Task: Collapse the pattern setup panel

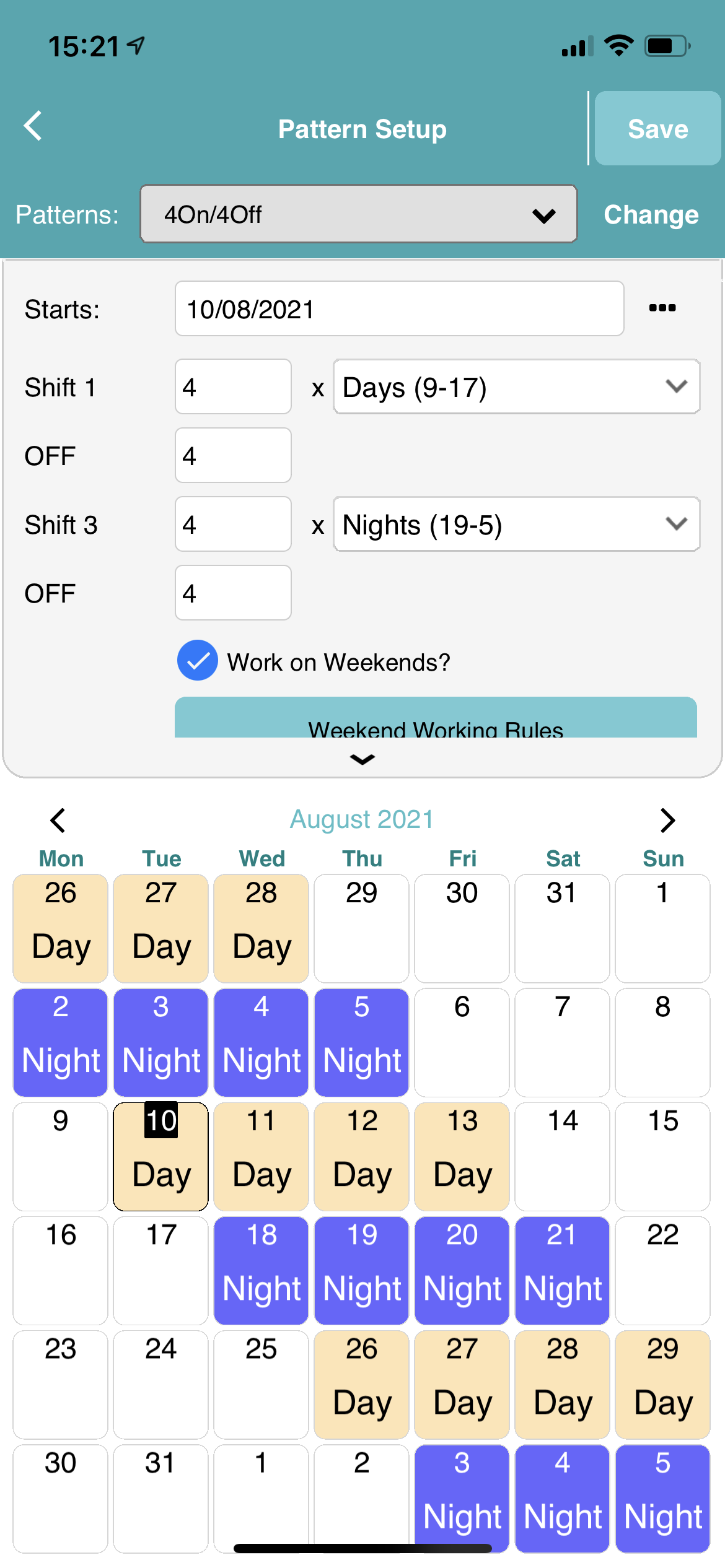Action: tap(362, 759)
